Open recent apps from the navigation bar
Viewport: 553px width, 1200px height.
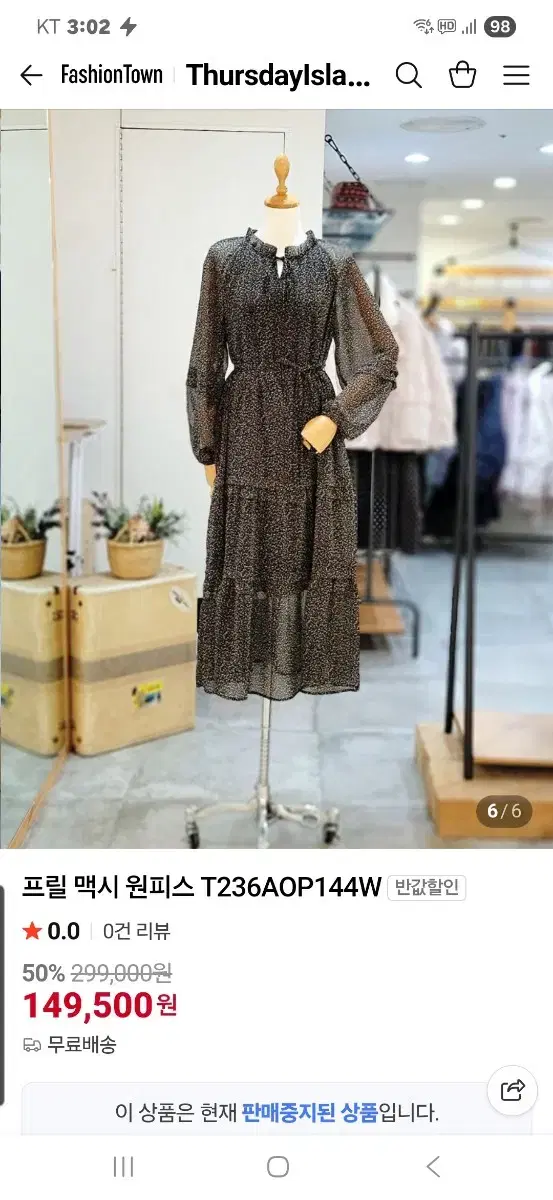click(123, 1166)
